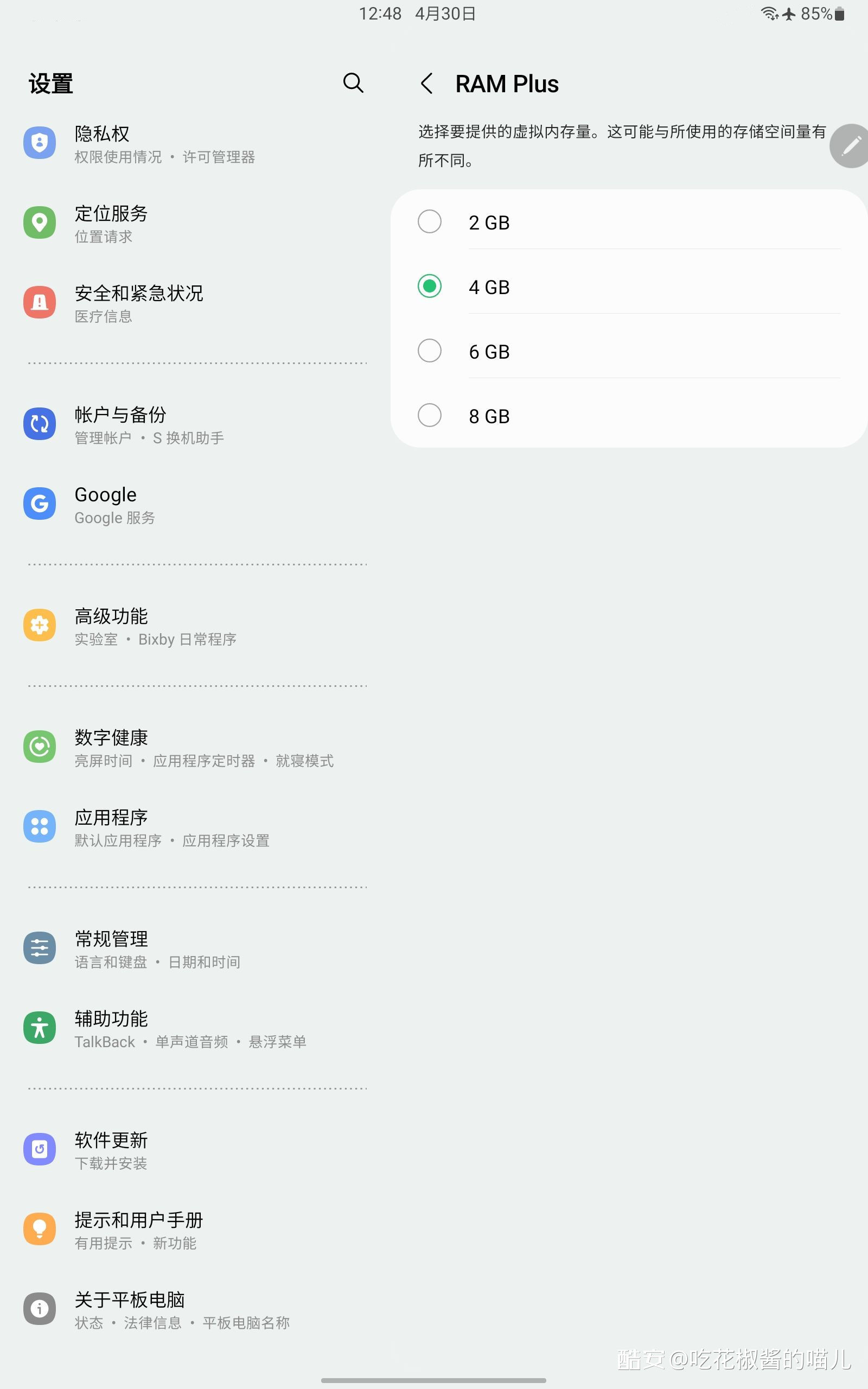Choose 8 GB virtual memory
The height and width of the screenshot is (1389, 868).
(x=430, y=416)
